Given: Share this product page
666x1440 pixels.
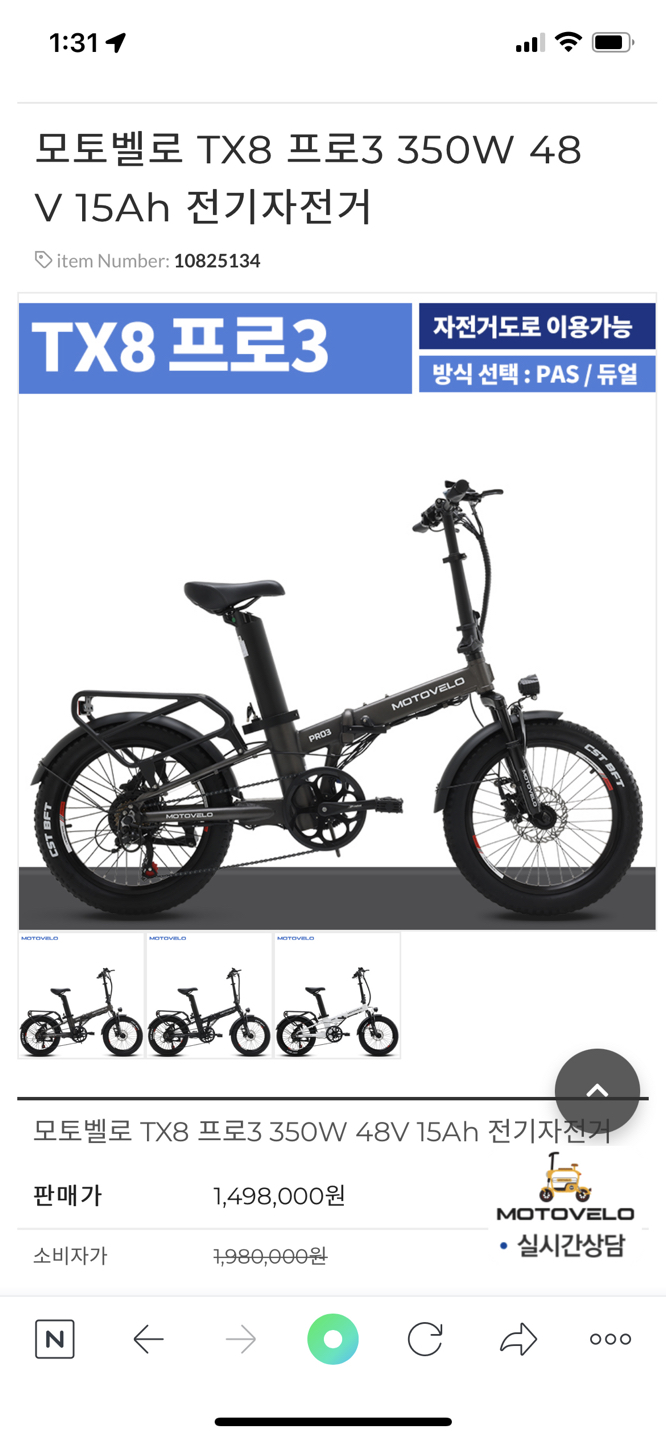Looking at the screenshot, I should (x=518, y=1339).
